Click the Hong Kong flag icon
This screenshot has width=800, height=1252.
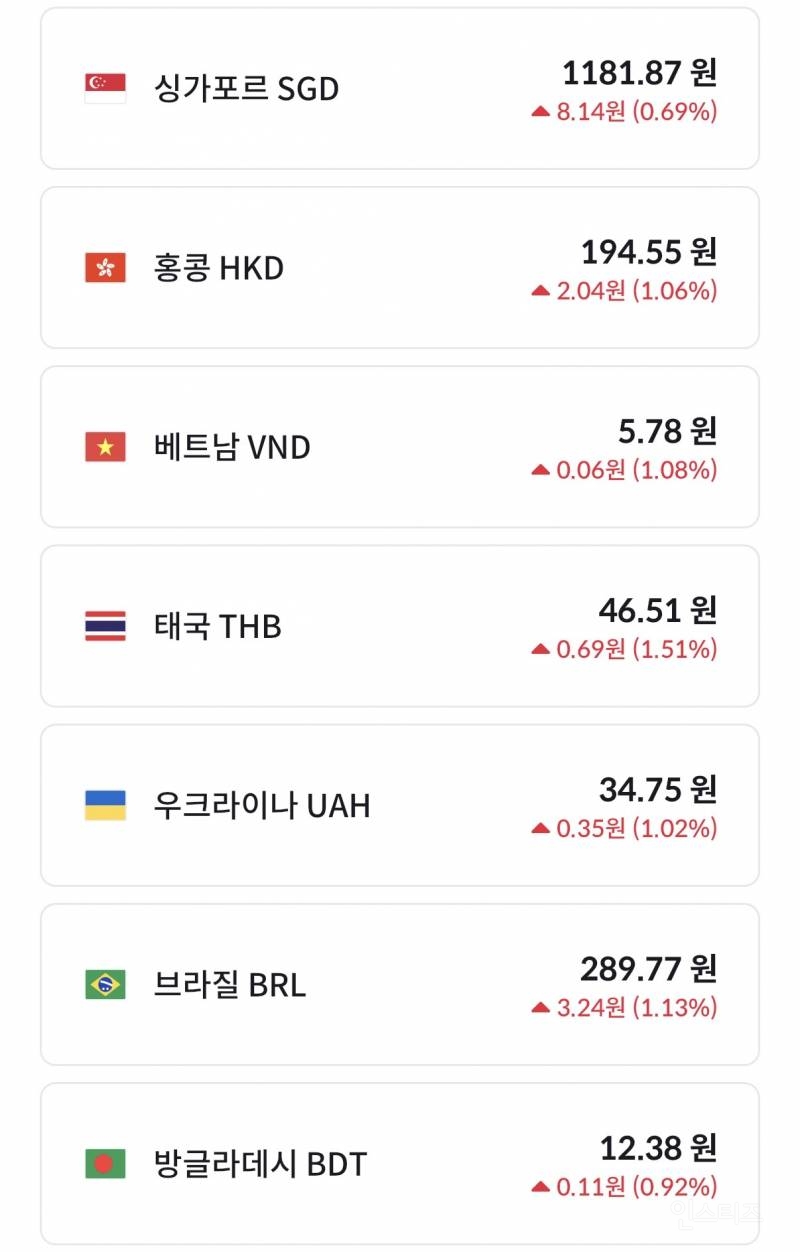tap(104, 266)
